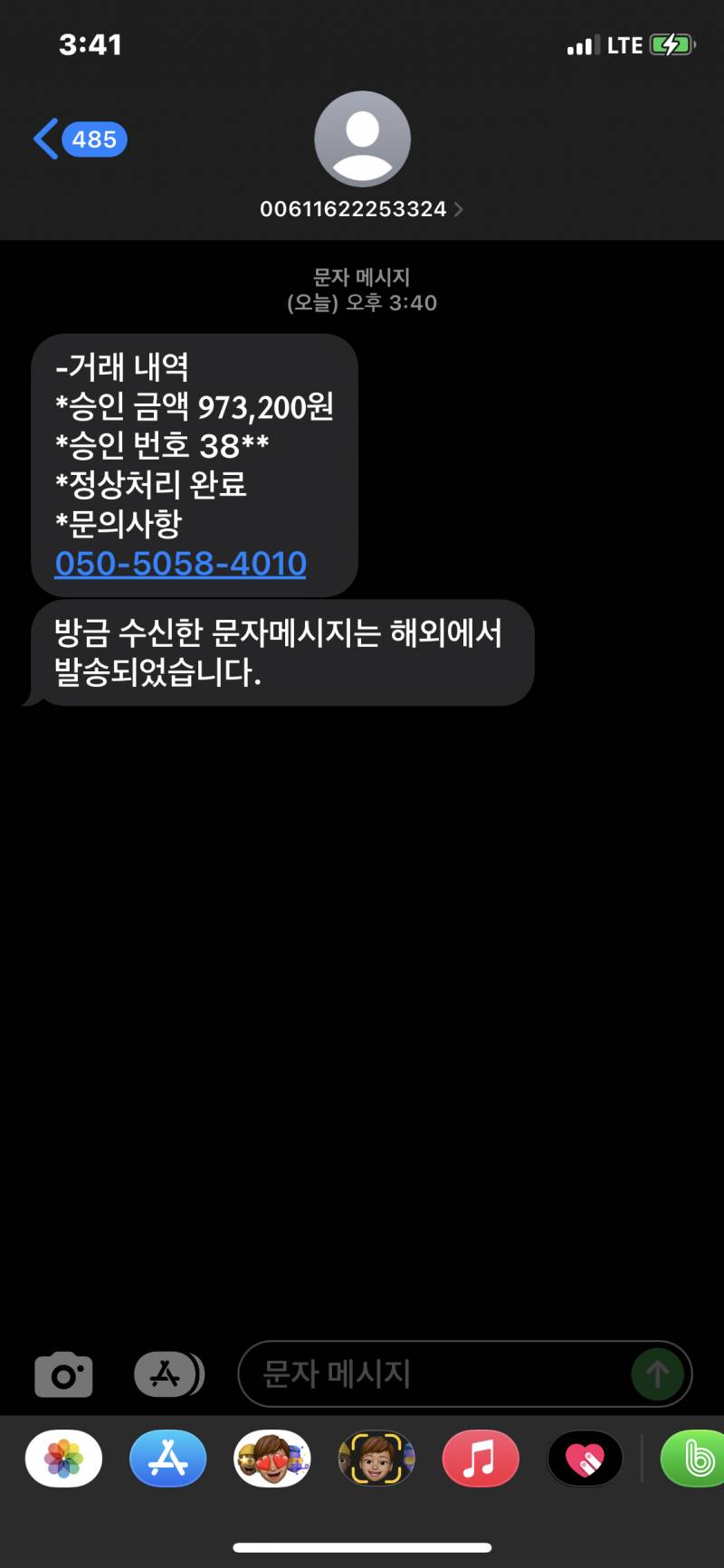Open the Apple Music iMessage app
This screenshot has width=724, height=1568.
[481, 1459]
